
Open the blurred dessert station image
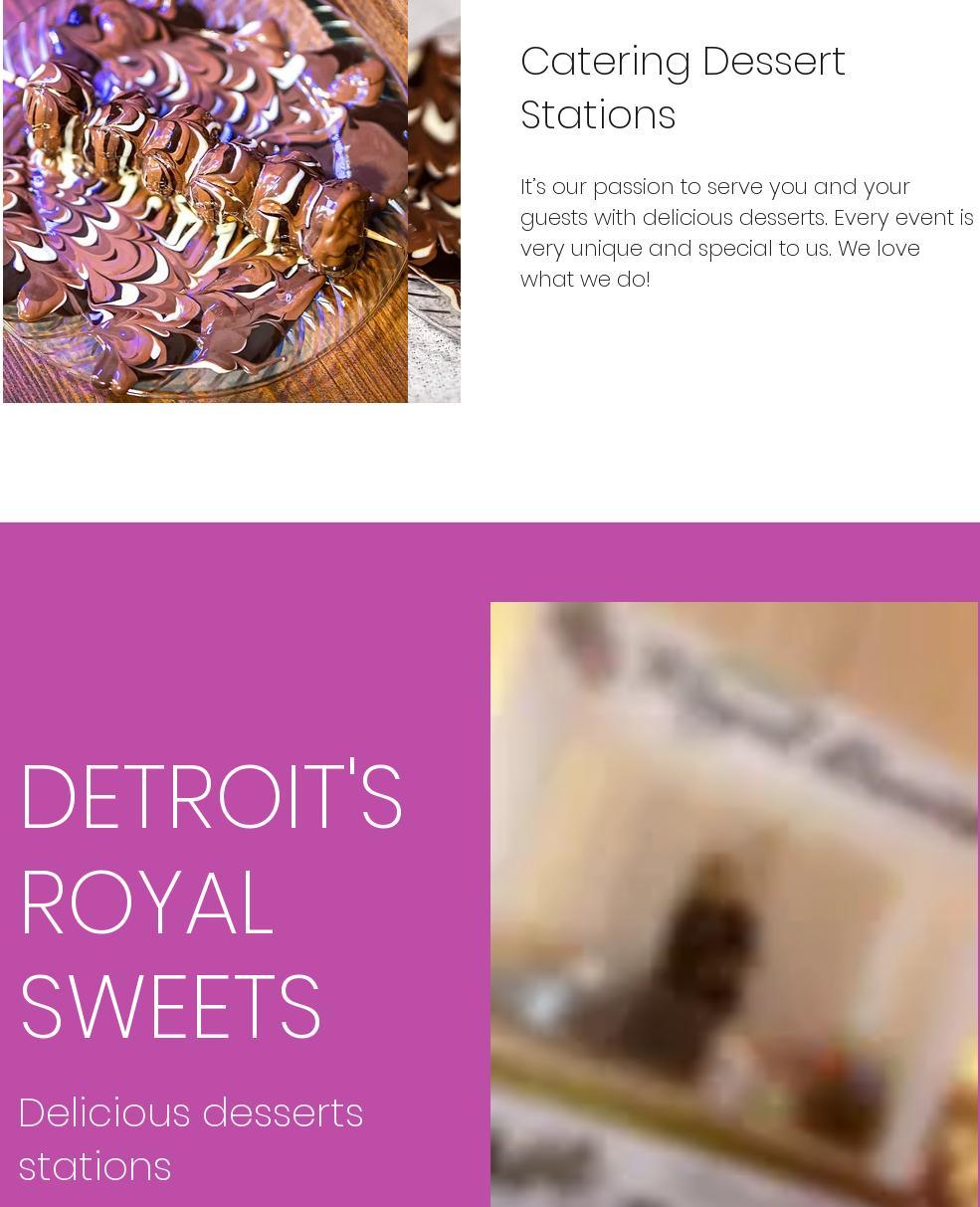pos(733,904)
